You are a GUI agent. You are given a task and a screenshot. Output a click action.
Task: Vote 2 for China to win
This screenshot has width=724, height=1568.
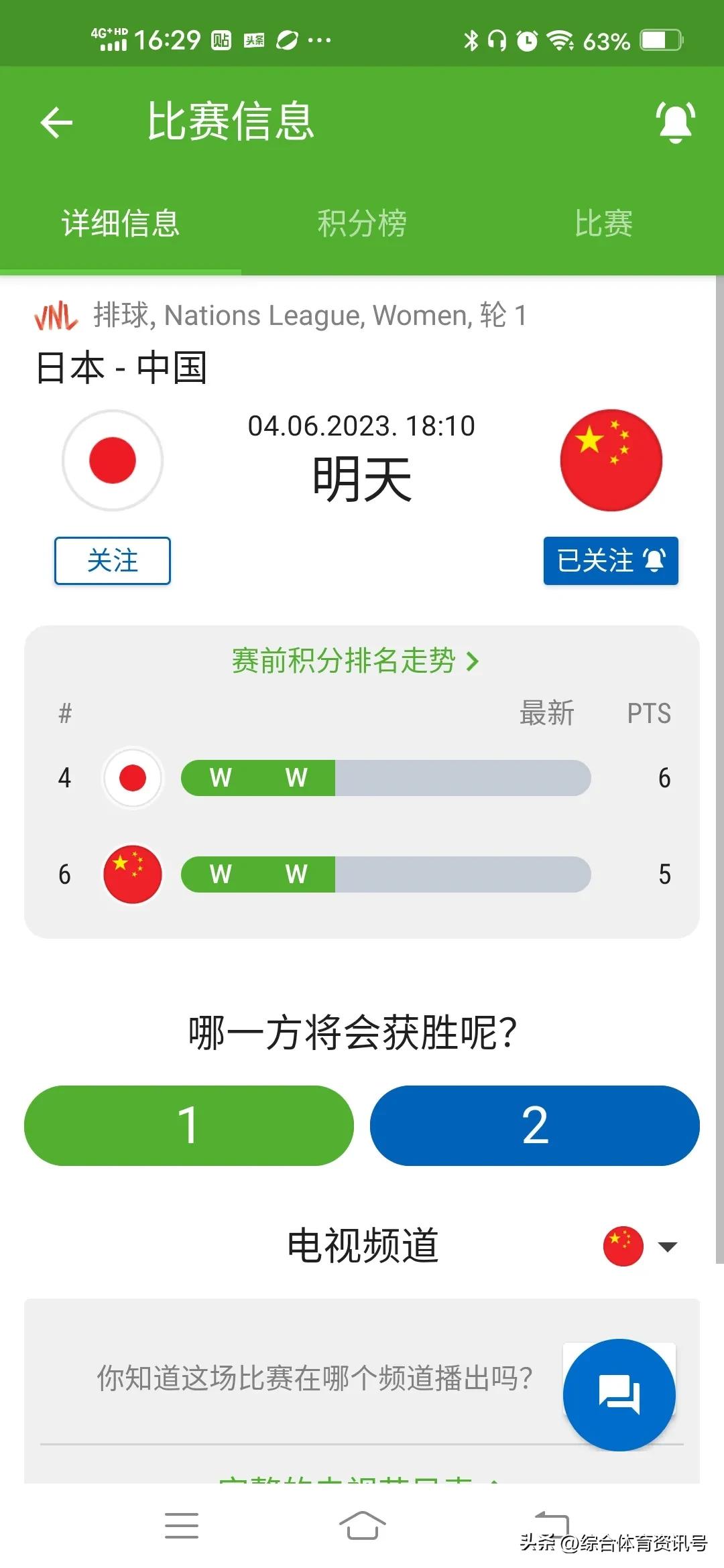pos(535,1126)
